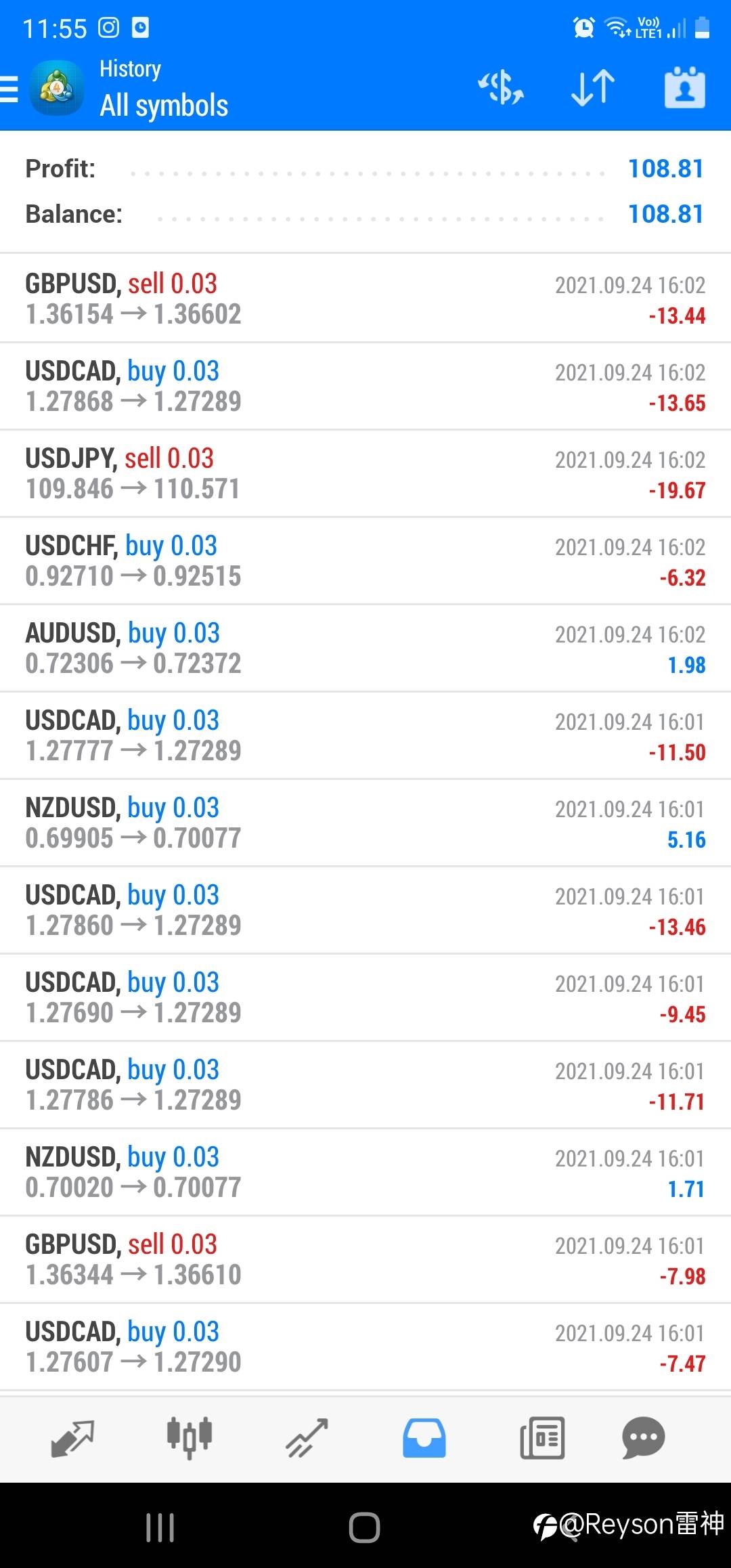Open the GBPUSD sell trade at -7.98
This screenshot has height=1568, width=731.
pyautogui.click(x=365, y=1259)
